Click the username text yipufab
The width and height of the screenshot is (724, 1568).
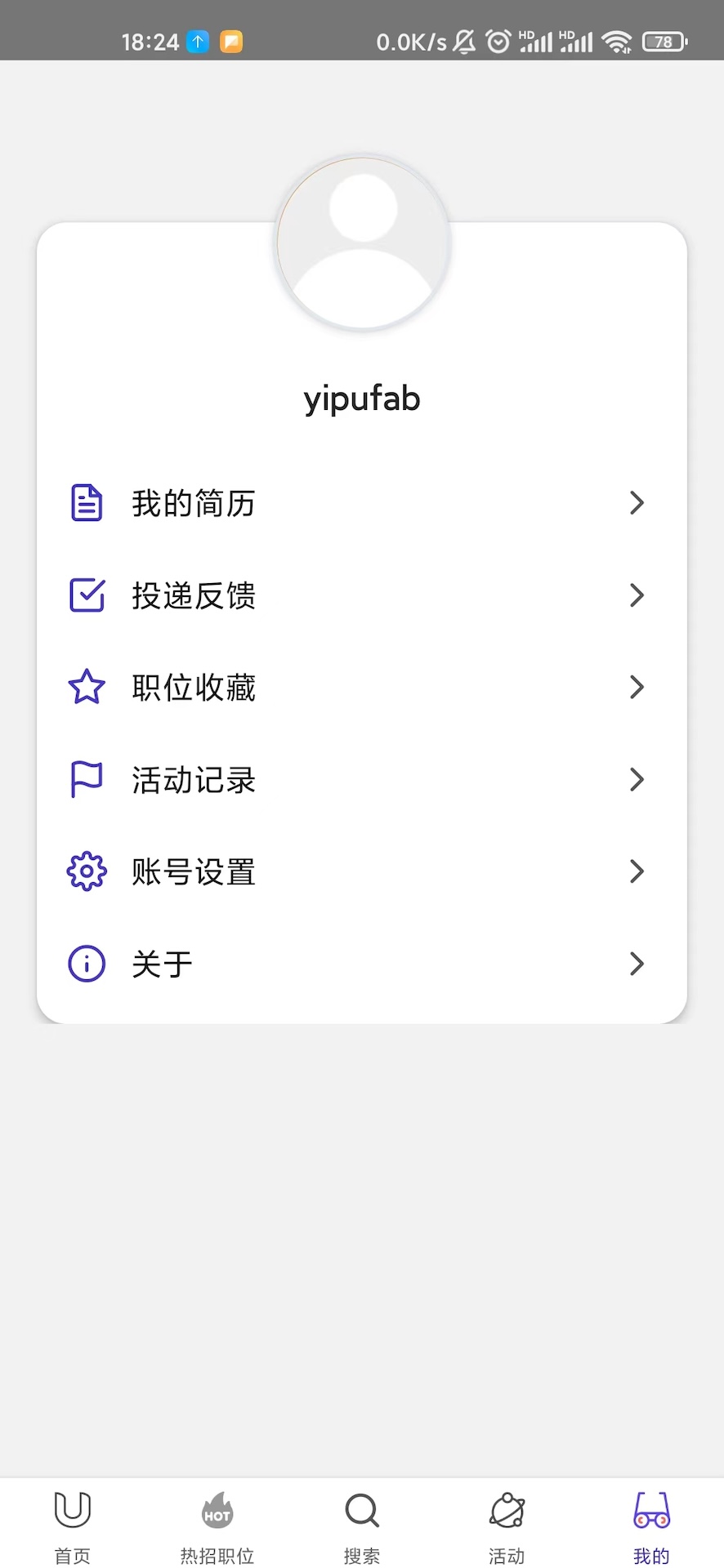tap(361, 399)
